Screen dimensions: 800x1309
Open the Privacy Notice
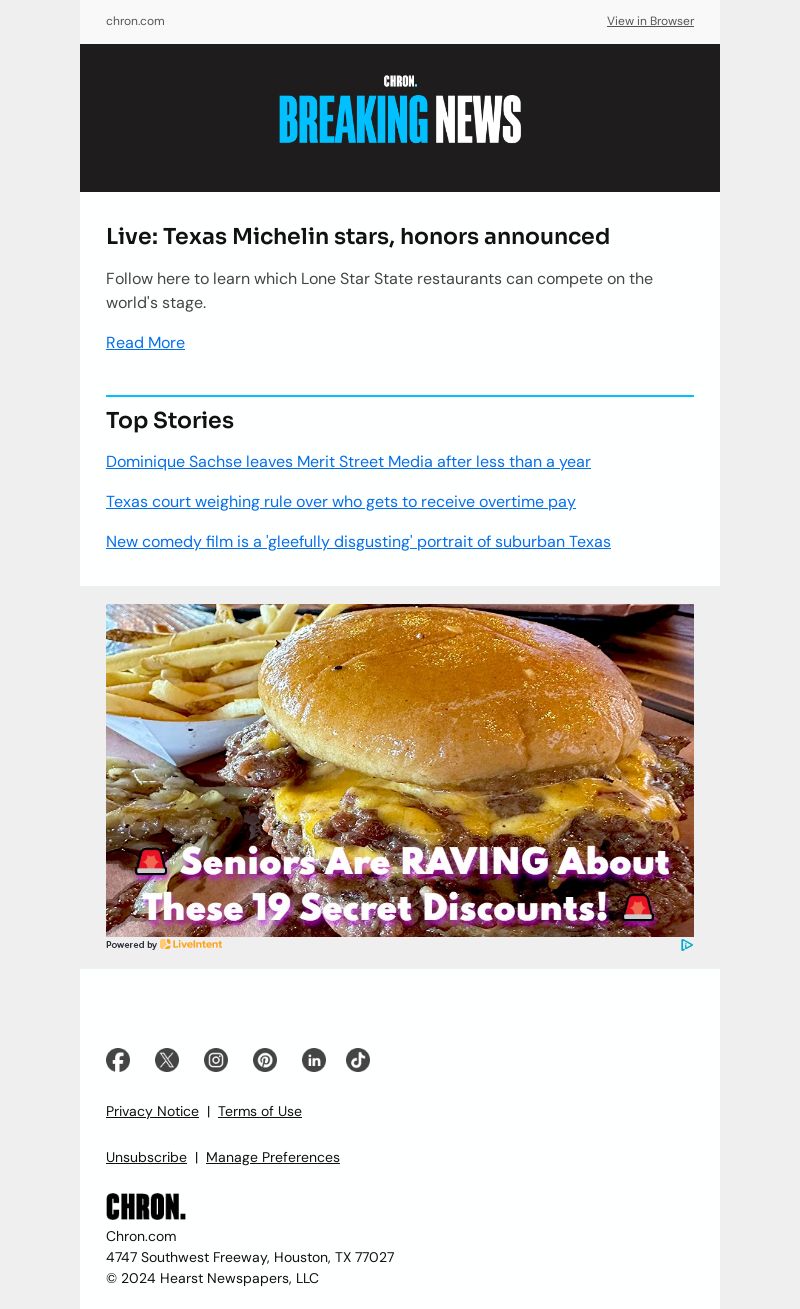point(152,1111)
